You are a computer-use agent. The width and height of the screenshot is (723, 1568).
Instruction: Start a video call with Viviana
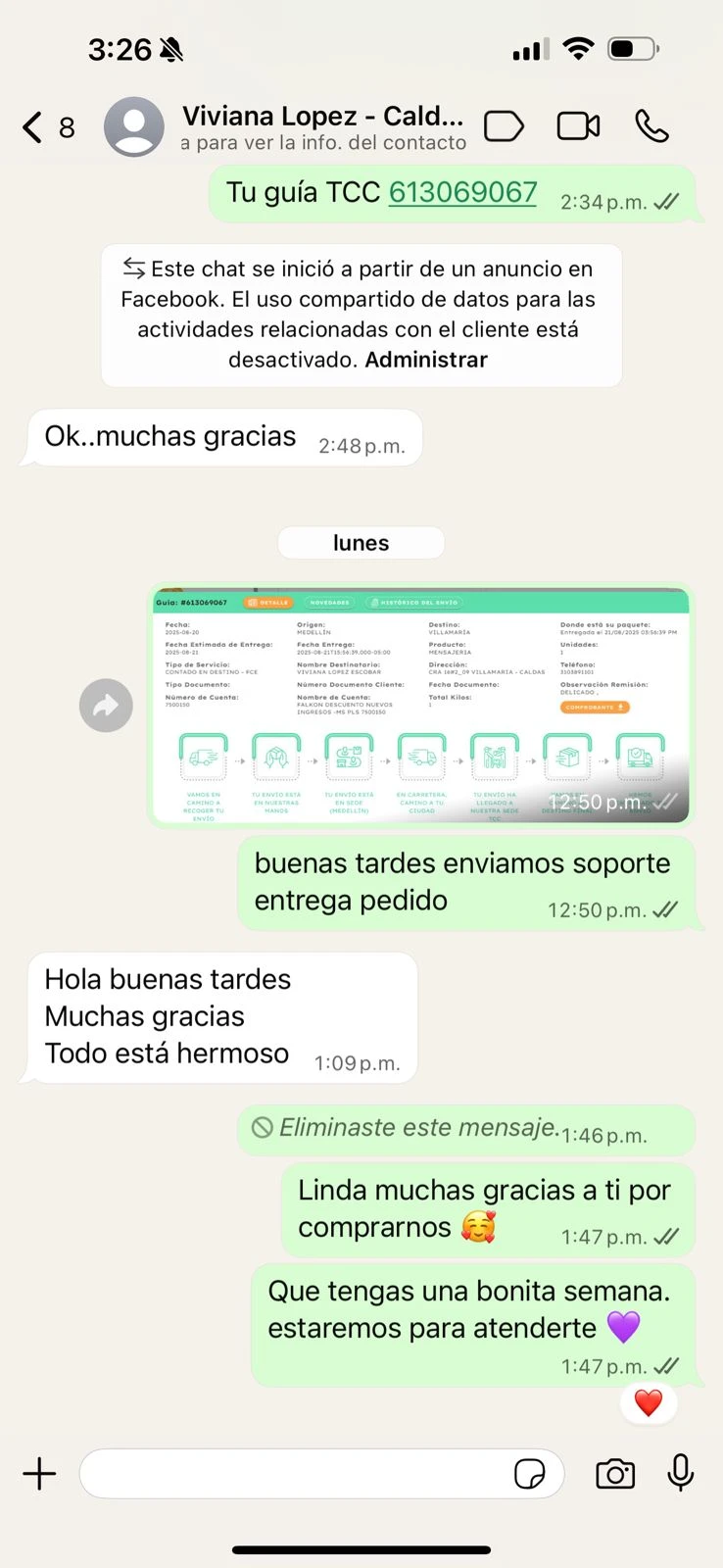point(578,126)
